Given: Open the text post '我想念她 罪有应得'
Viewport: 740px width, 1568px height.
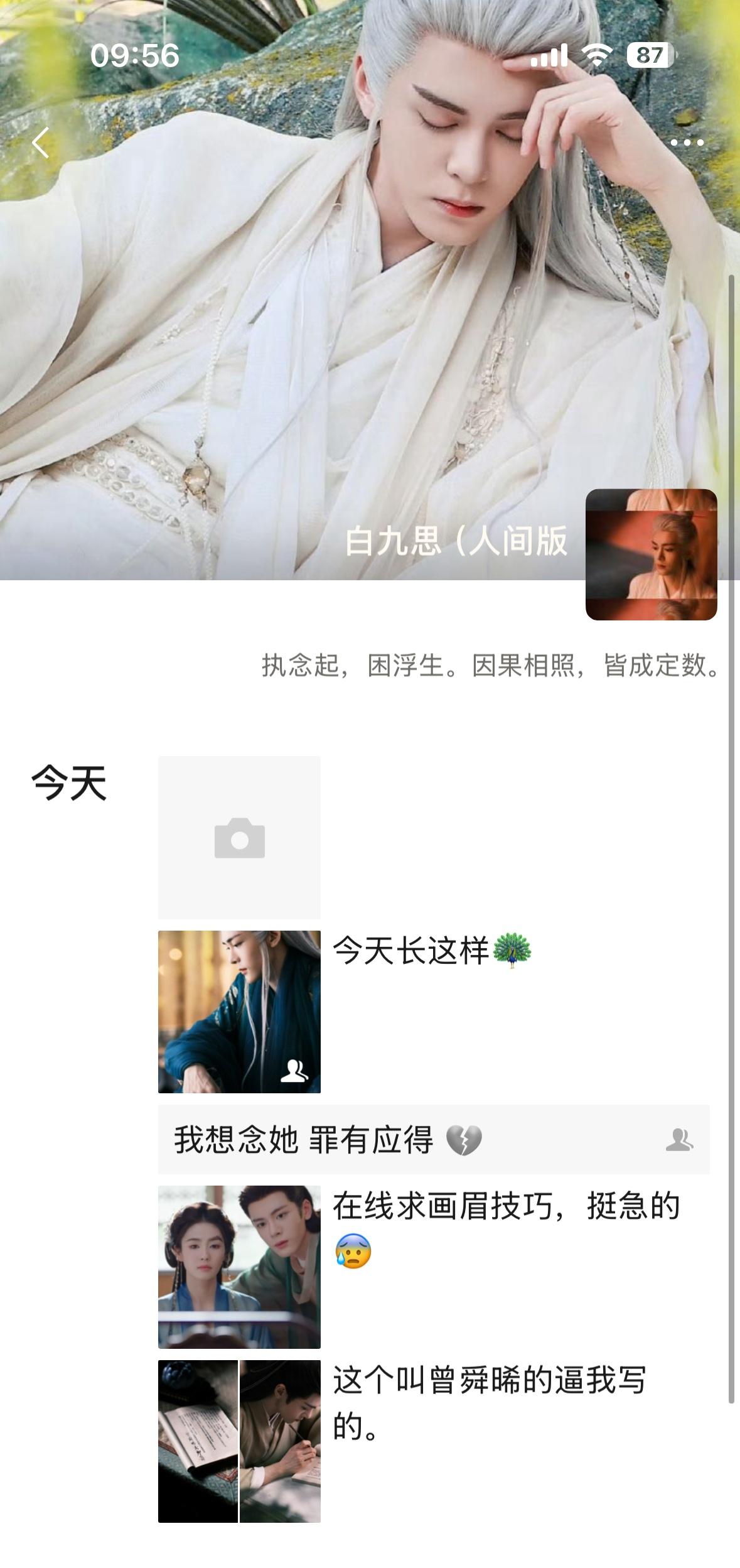Looking at the screenshot, I should pyautogui.click(x=433, y=1140).
